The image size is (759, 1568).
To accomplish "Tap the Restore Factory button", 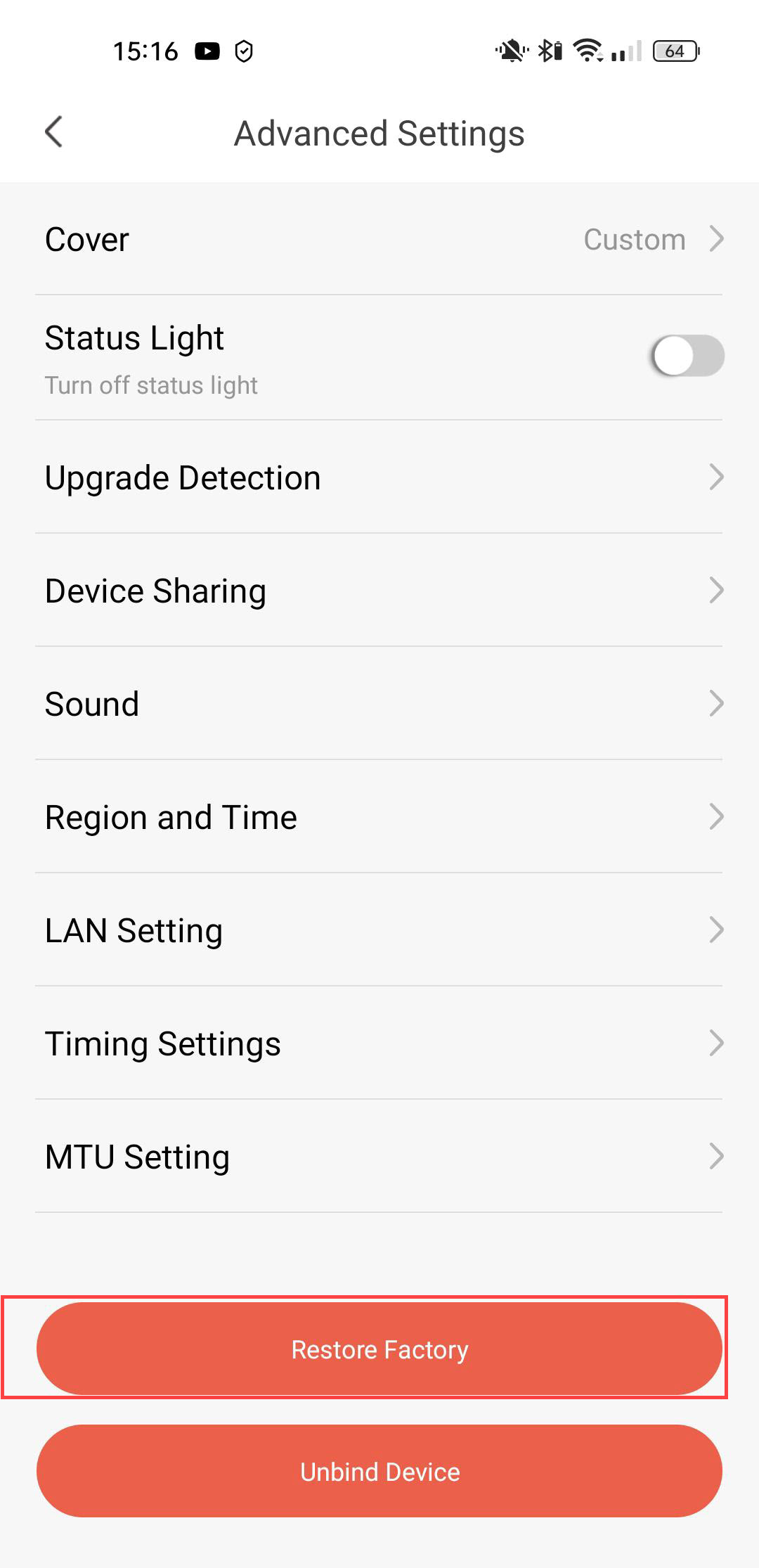I will click(x=379, y=1349).
